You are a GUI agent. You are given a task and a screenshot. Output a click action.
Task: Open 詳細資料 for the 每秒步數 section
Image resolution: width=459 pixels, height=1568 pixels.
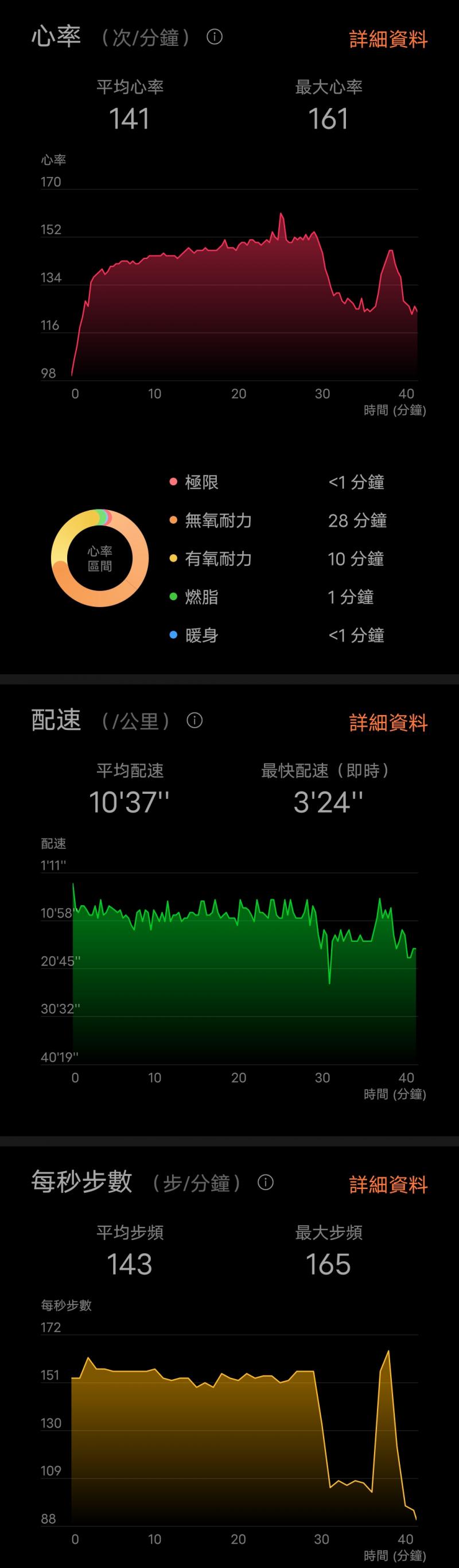(388, 1184)
